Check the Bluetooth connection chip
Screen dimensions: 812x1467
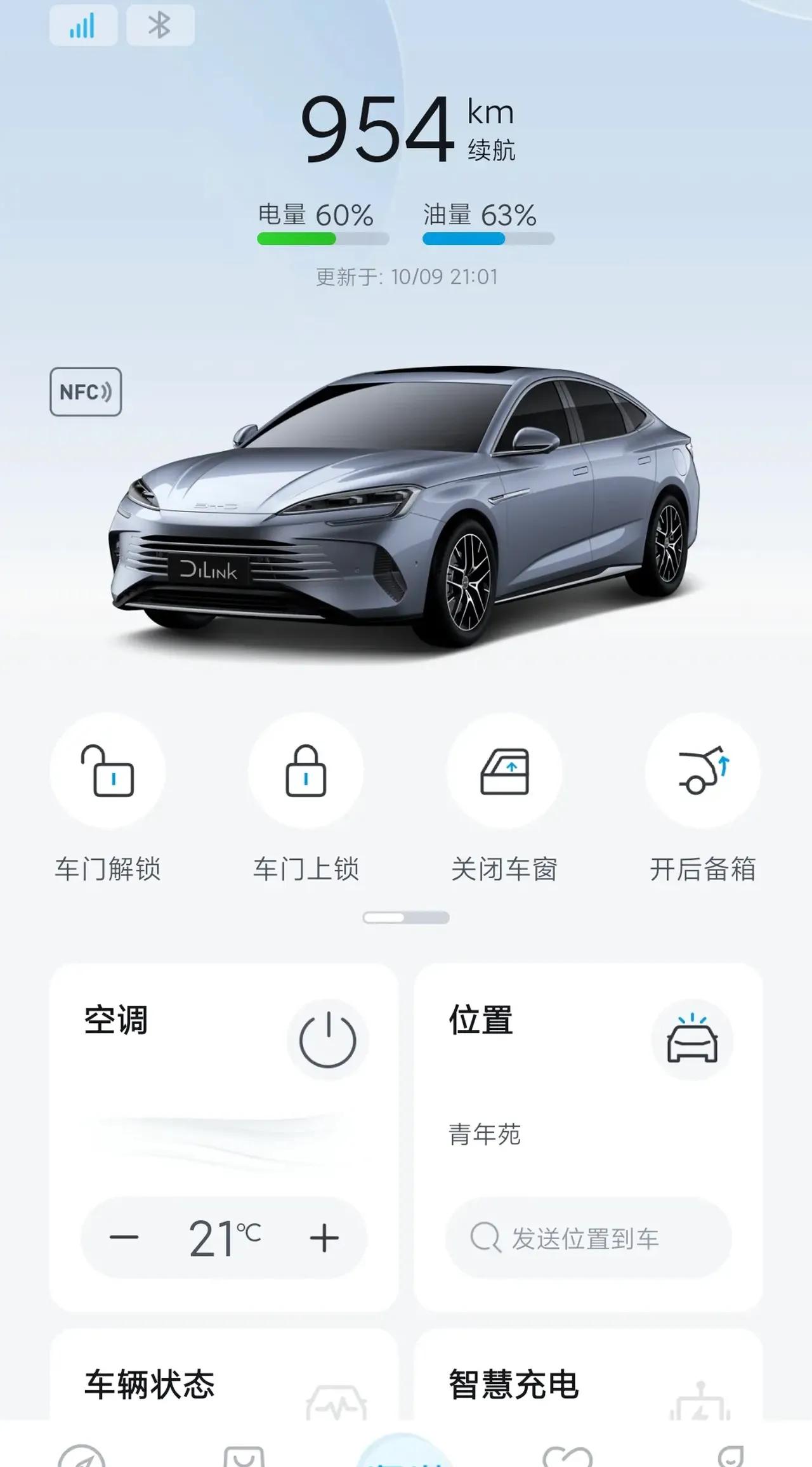point(160,25)
